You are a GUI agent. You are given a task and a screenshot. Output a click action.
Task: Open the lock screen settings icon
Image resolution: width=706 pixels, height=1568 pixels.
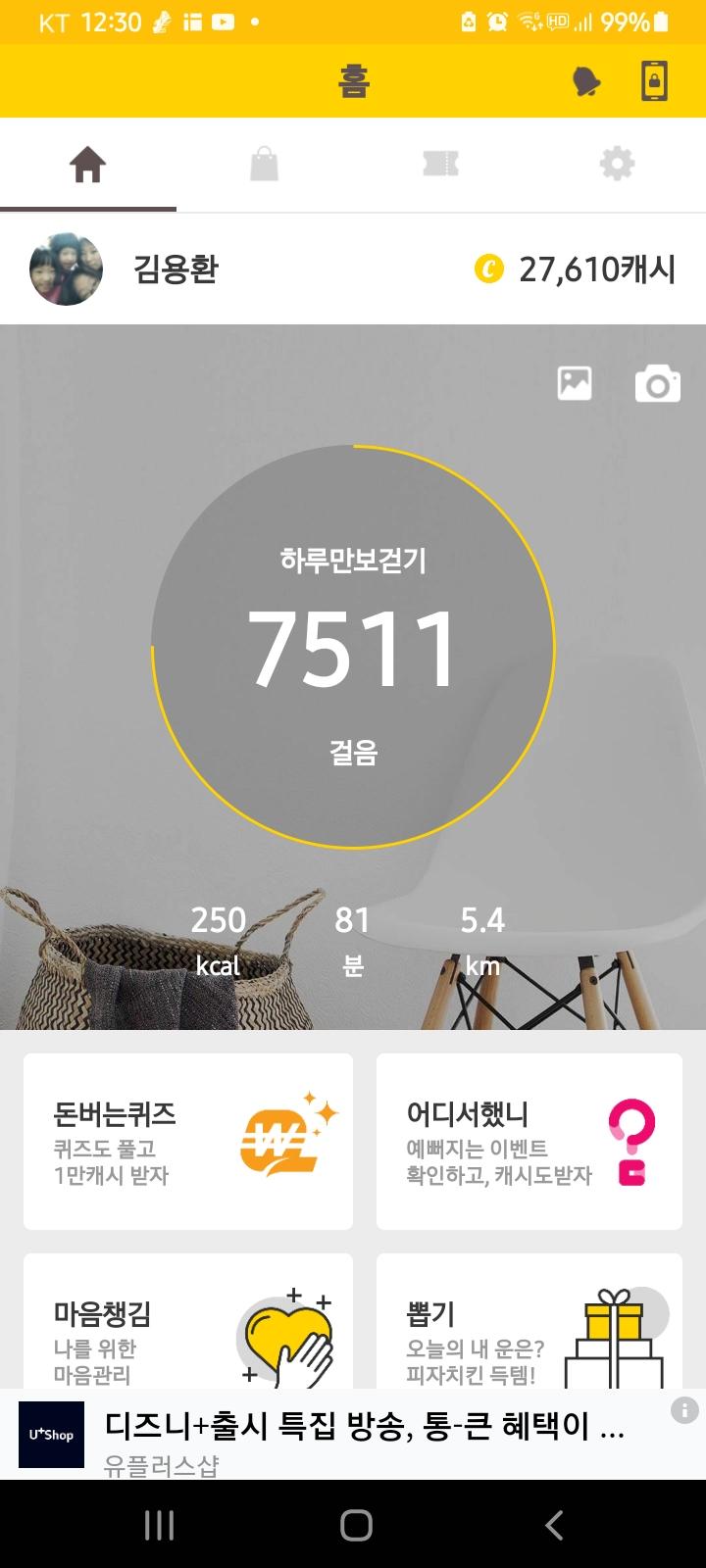tap(654, 81)
